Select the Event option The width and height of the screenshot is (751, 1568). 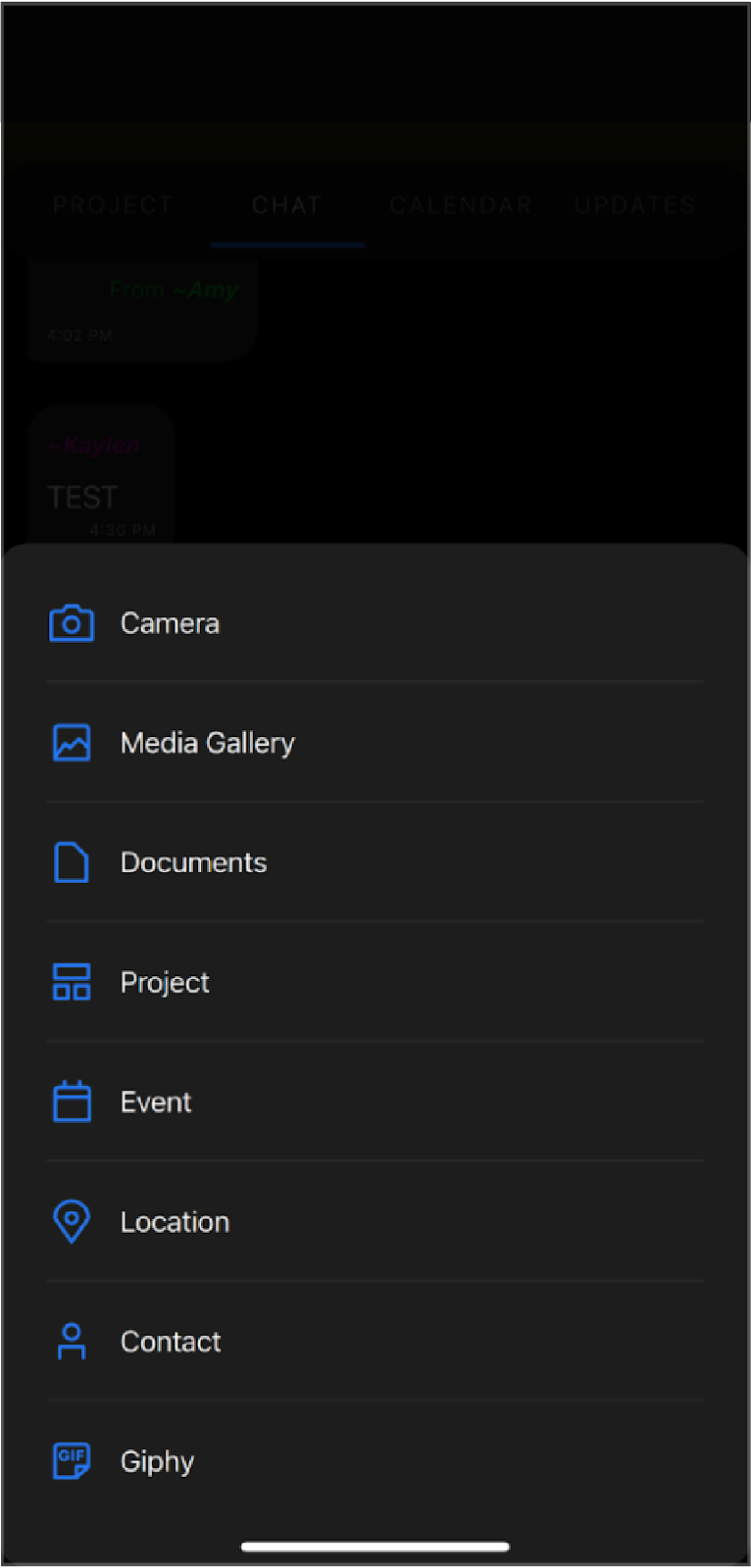(x=375, y=1102)
